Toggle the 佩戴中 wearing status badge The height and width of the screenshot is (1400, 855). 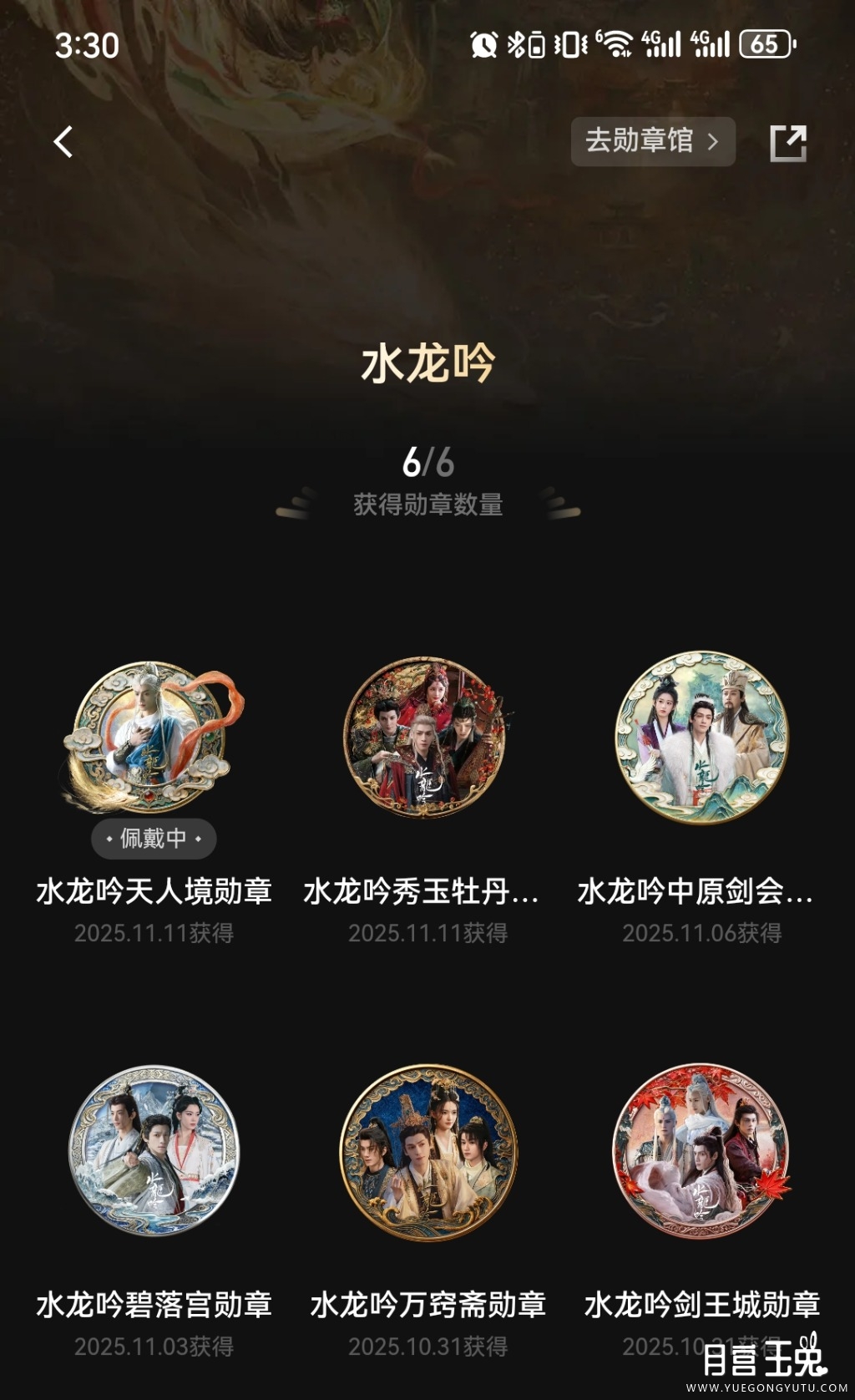[154, 839]
